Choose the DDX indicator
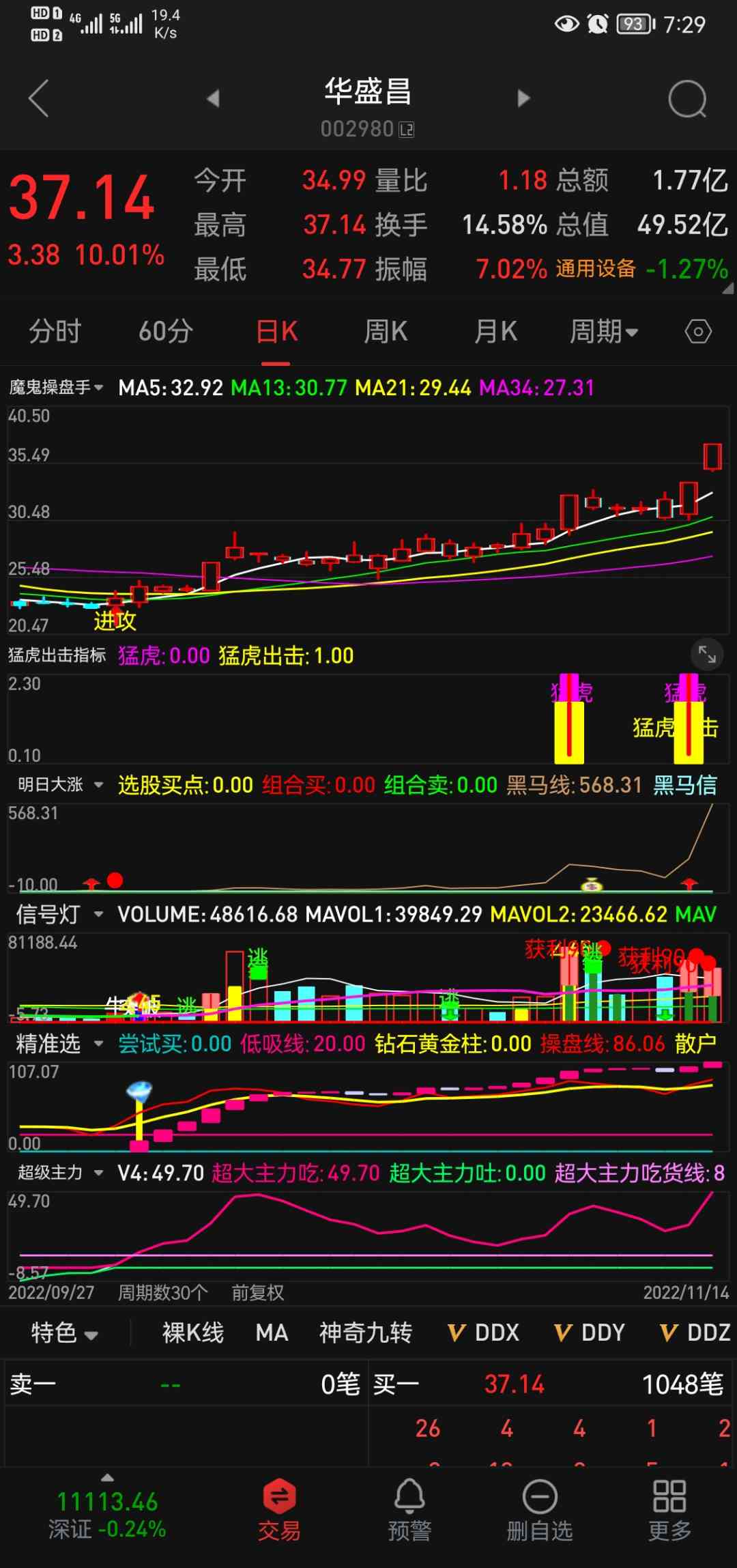 click(484, 1332)
